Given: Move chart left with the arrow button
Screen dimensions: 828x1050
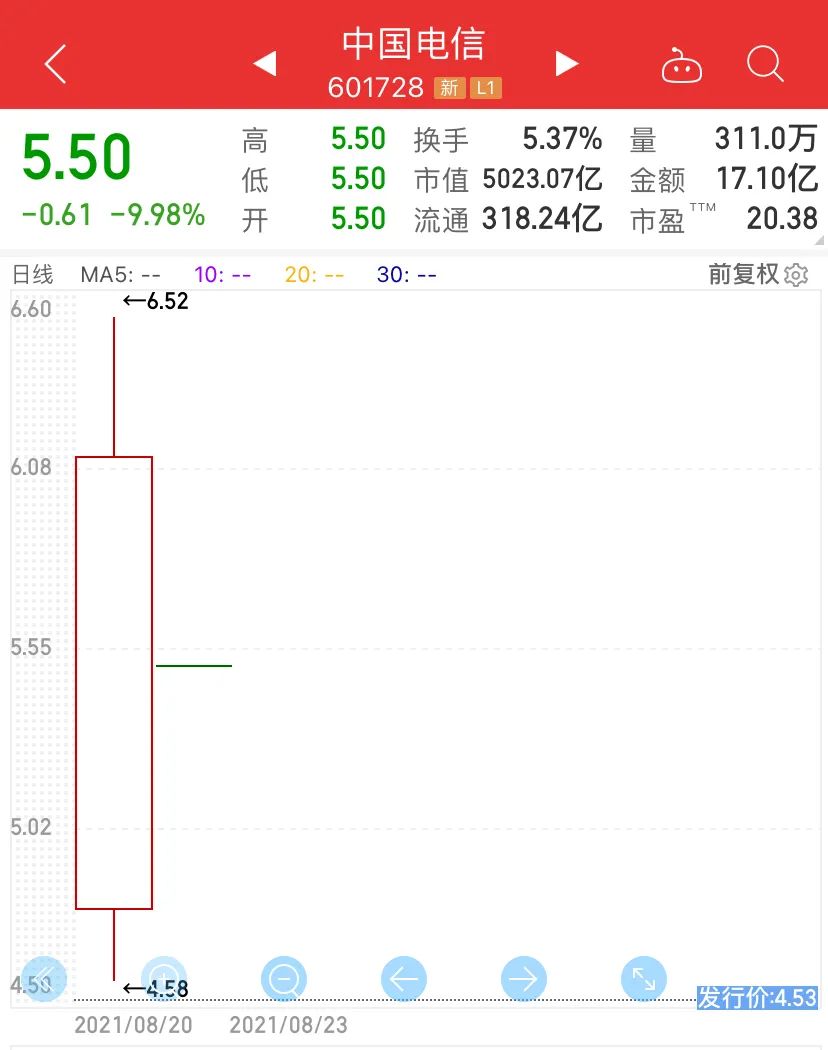Looking at the screenshot, I should 404,979.
